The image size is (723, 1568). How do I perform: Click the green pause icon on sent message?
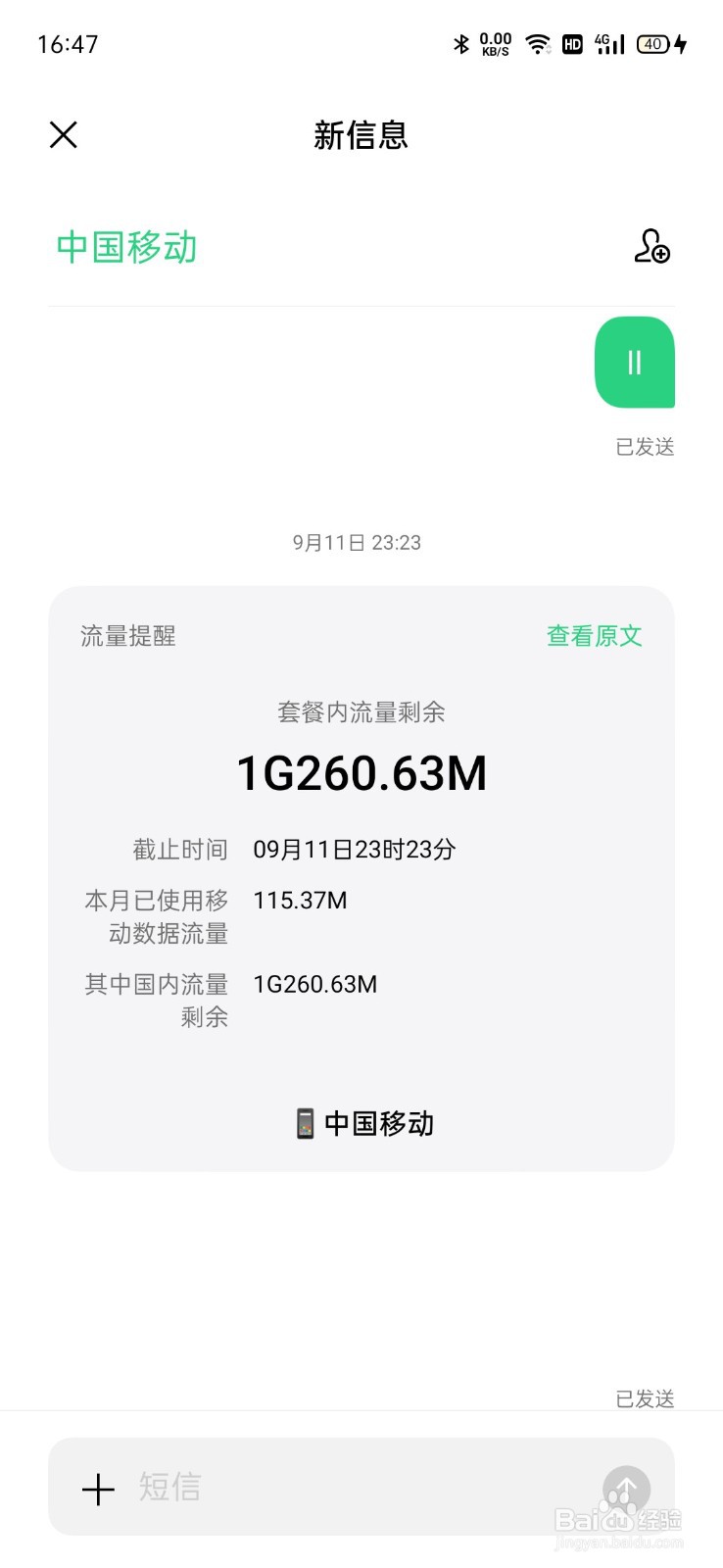point(633,362)
